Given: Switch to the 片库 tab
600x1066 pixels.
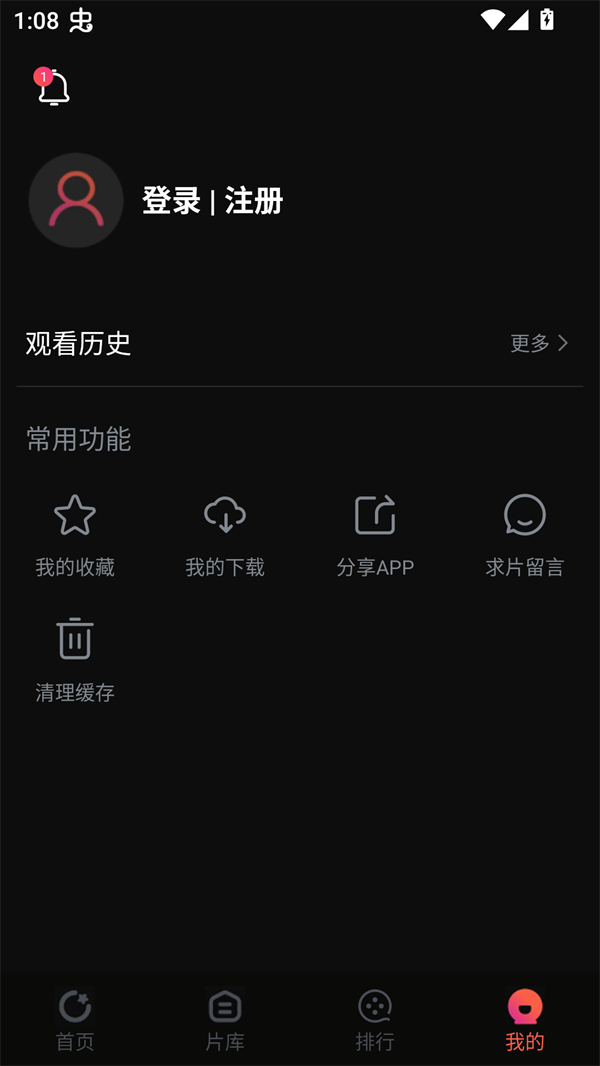Looking at the screenshot, I should [x=225, y=1020].
